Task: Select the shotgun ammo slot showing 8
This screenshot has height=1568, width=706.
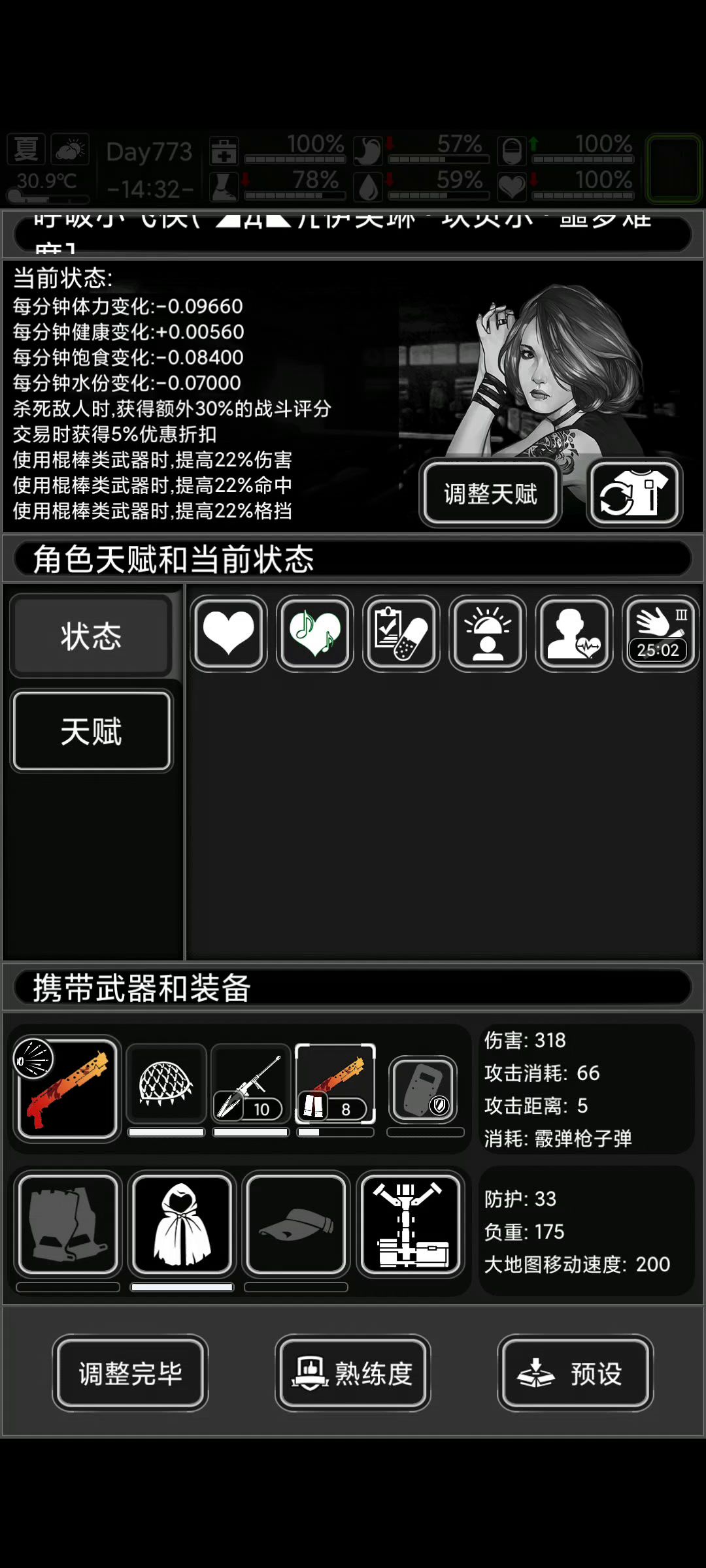Action: (335, 1083)
